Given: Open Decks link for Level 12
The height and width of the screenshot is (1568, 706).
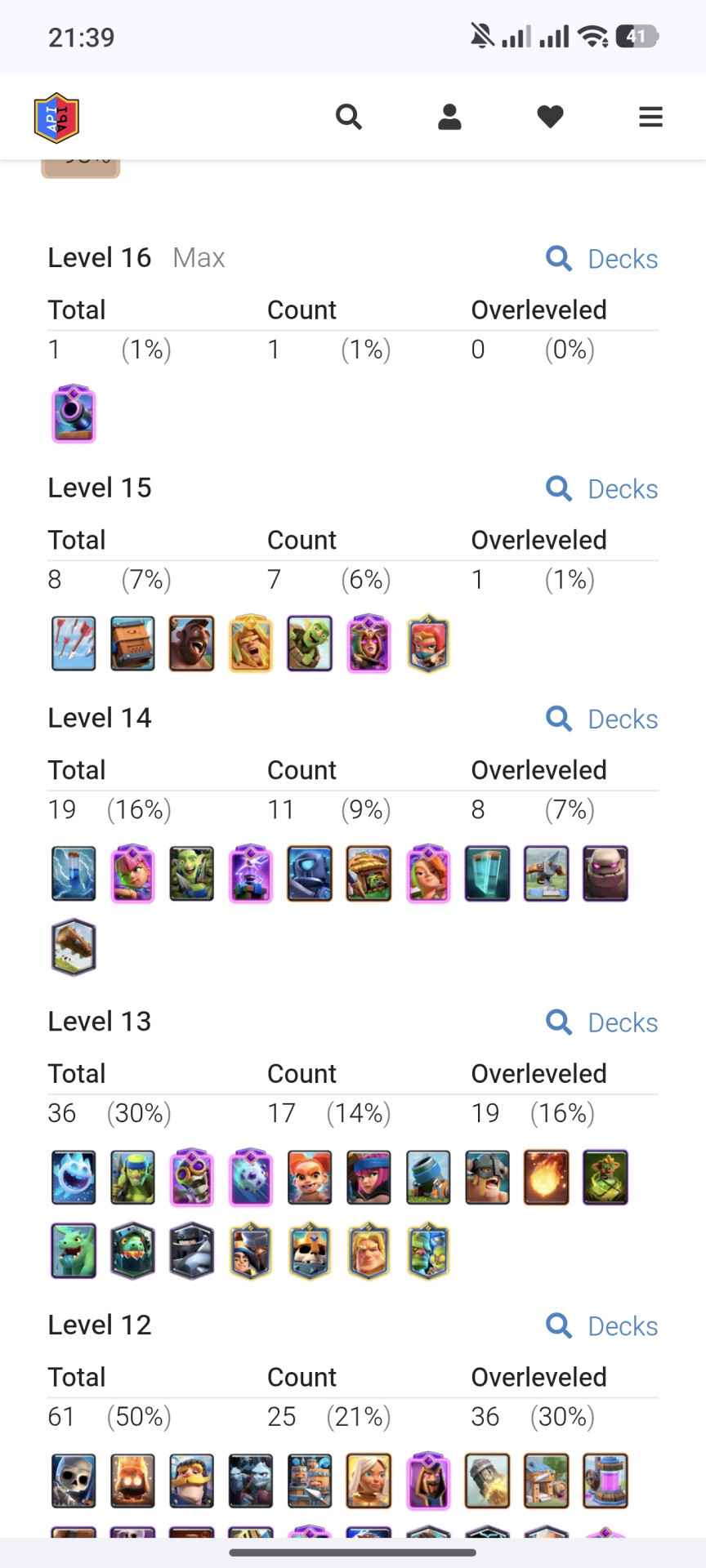Looking at the screenshot, I should (x=602, y=1326).
